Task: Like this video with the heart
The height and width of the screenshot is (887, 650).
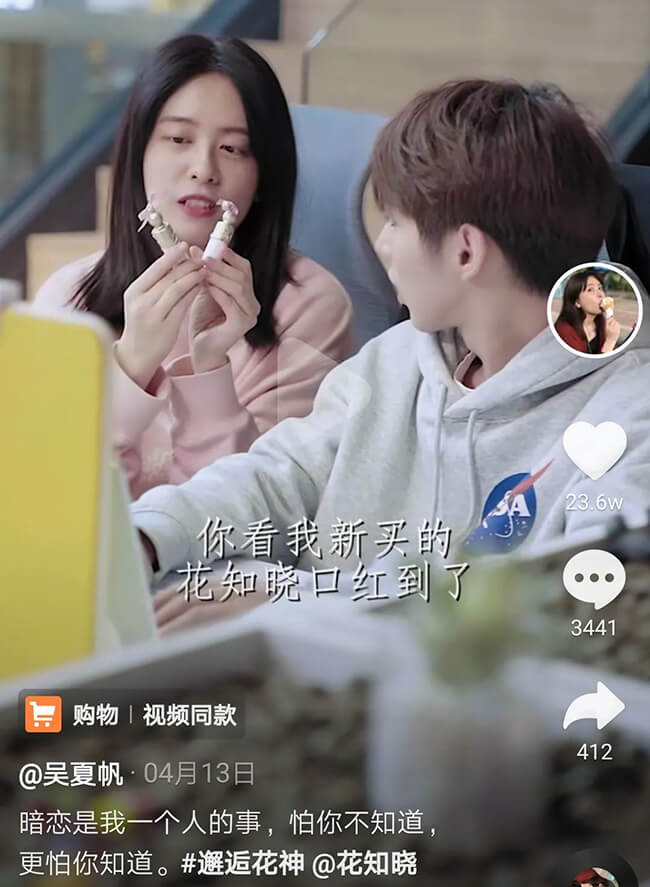Action: point(594,450)
